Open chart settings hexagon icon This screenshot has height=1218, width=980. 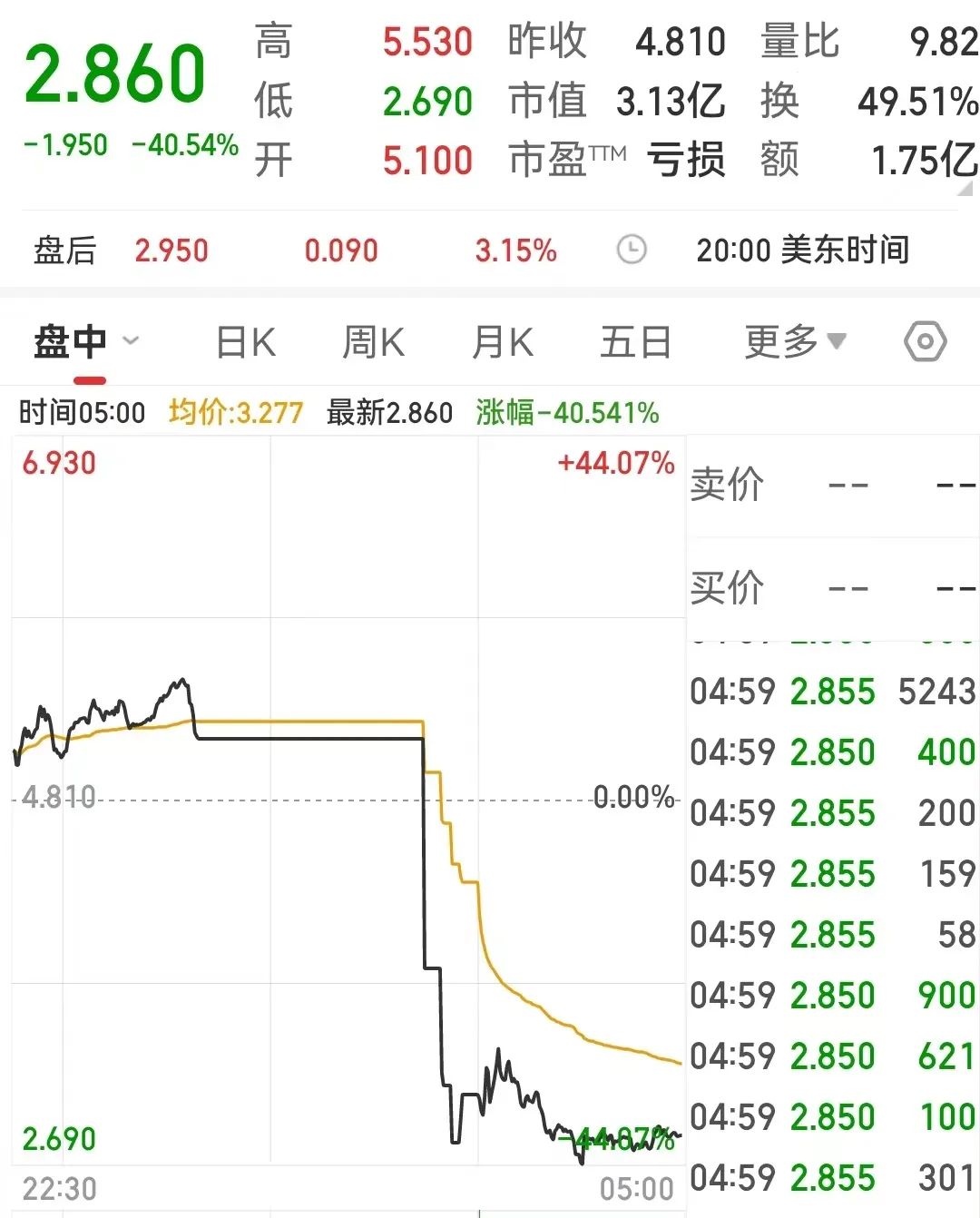coord(925,342)
